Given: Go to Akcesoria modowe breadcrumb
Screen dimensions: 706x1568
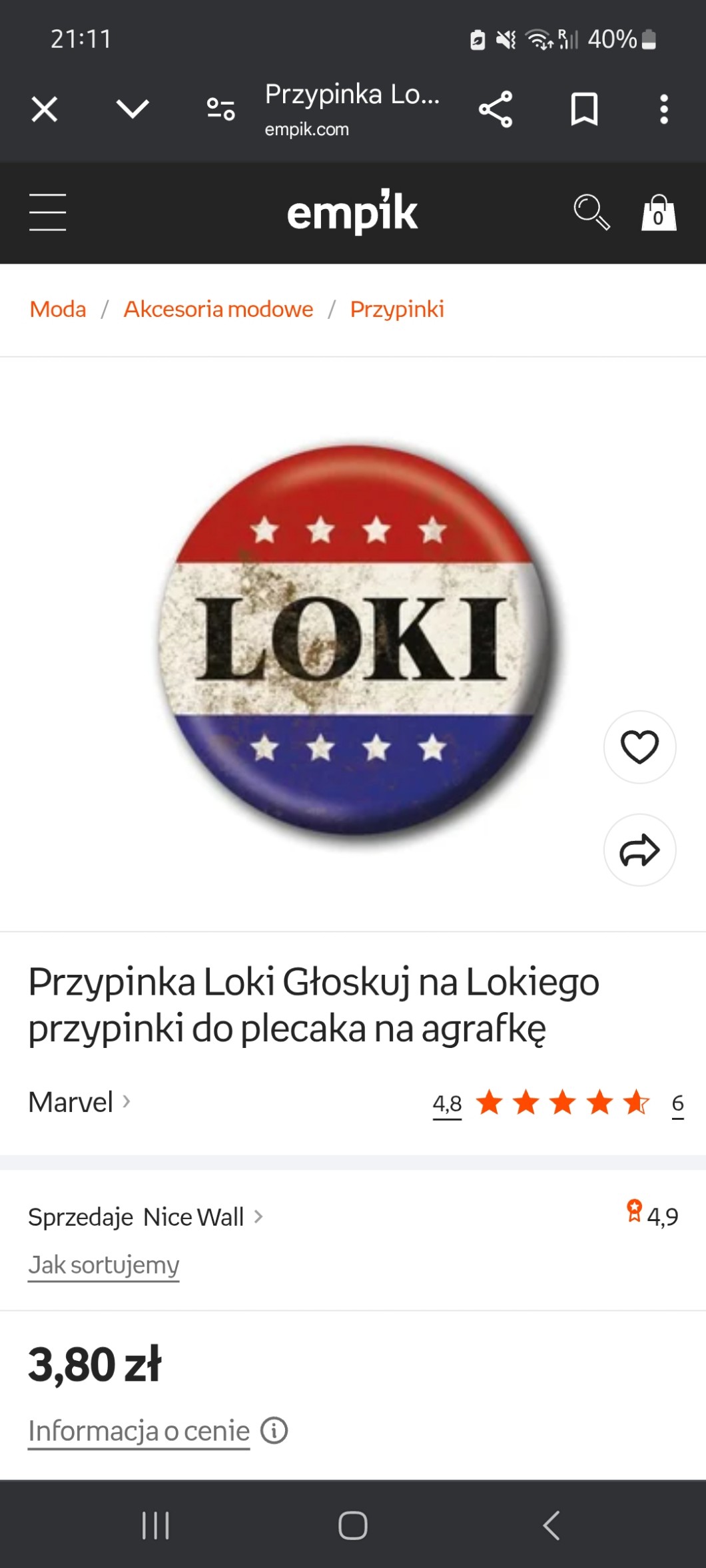Looking at the screenshot, I should point(218,310).
